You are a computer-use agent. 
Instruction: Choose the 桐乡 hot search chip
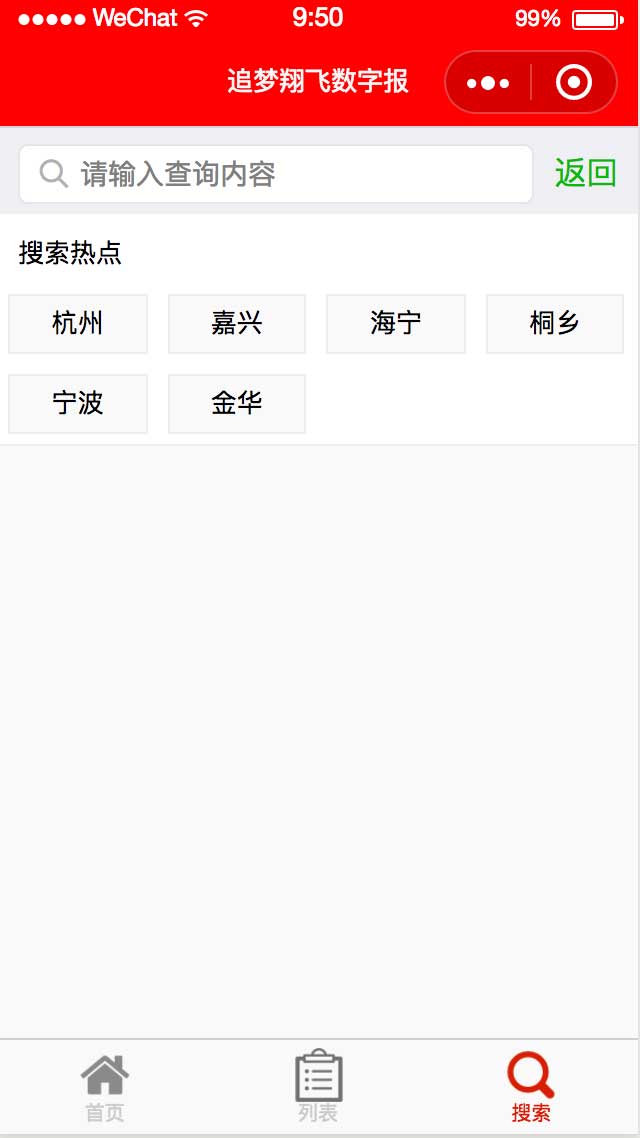point(554,324)
